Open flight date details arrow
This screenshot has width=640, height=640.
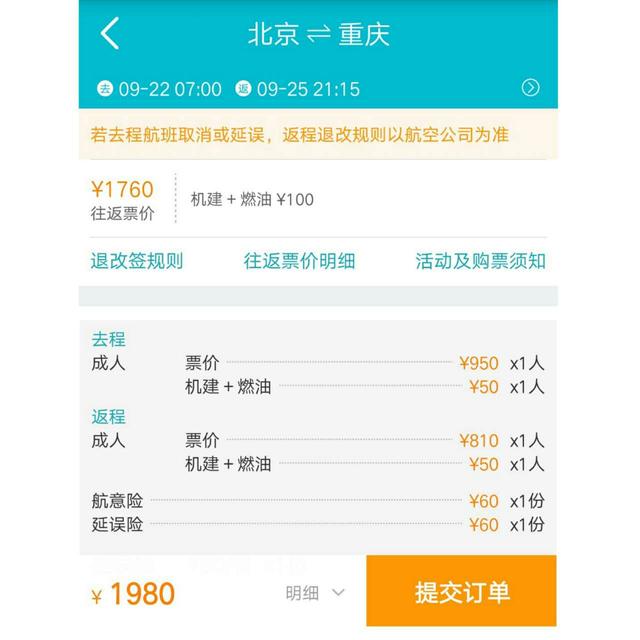[531, 88]
